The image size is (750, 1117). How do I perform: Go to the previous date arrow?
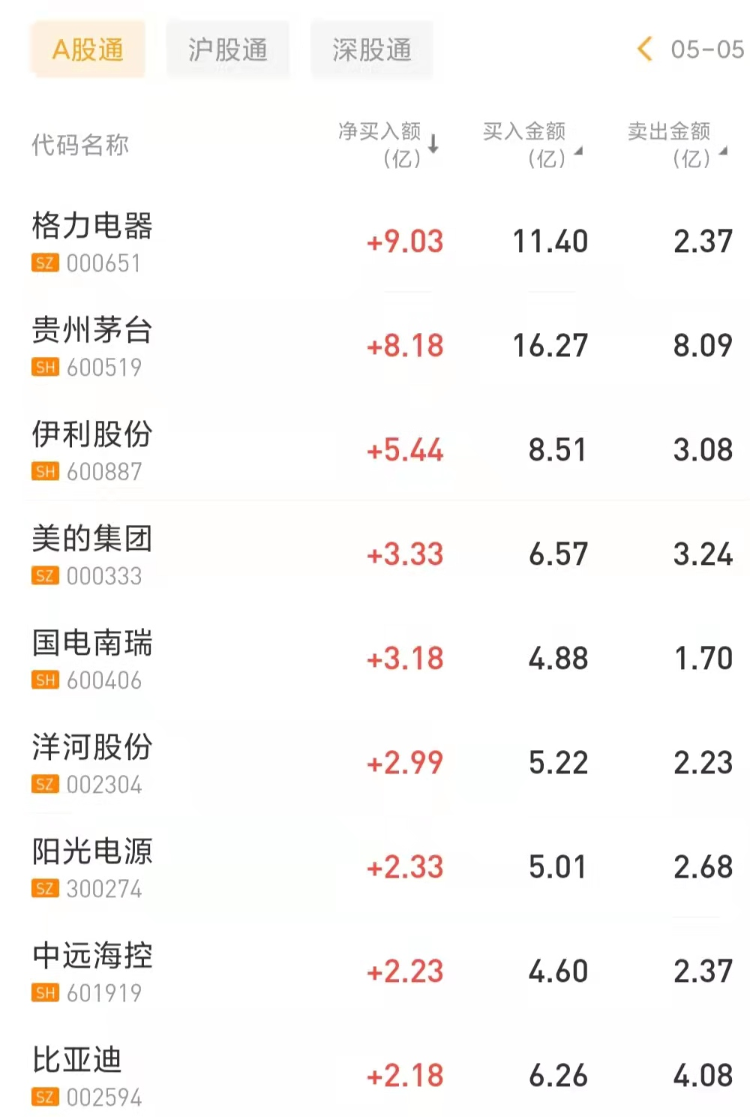click(645, 49)
